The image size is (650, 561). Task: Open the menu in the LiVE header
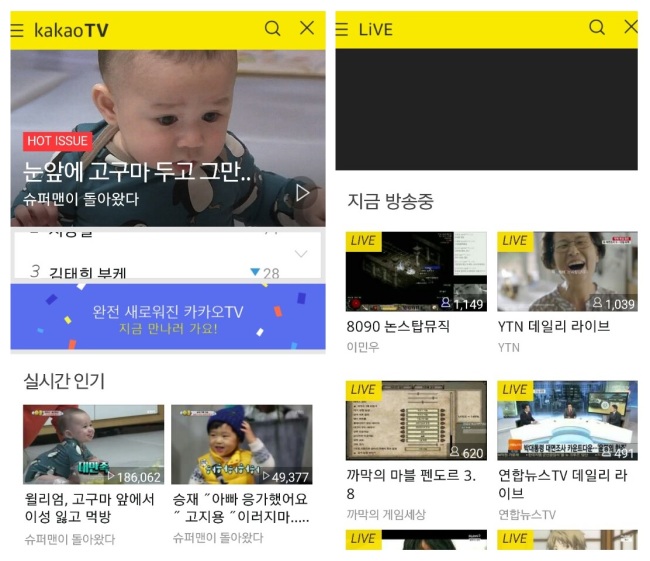tap(341, 30)
